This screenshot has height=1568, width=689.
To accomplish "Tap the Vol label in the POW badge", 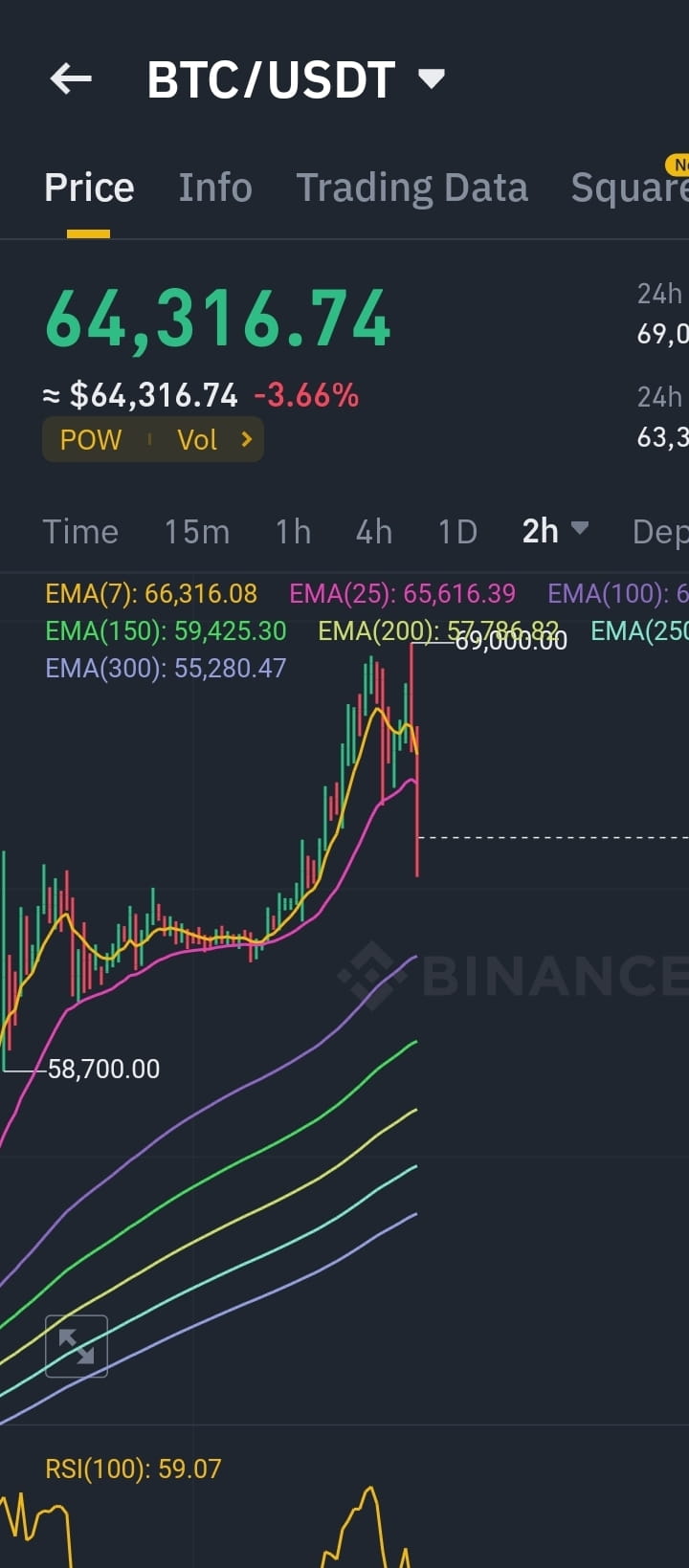I will (198, 439).
